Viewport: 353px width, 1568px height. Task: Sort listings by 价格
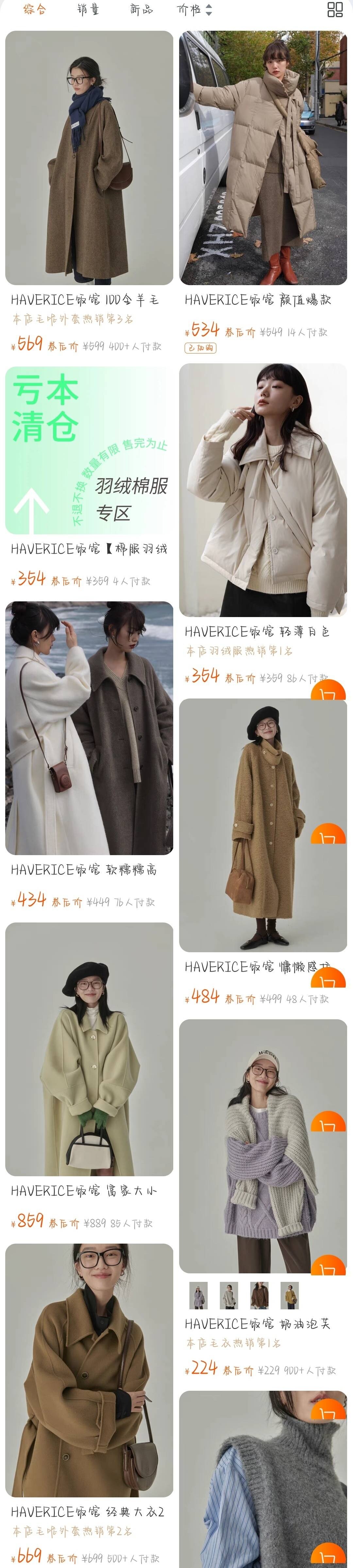[x=193, y=10]
